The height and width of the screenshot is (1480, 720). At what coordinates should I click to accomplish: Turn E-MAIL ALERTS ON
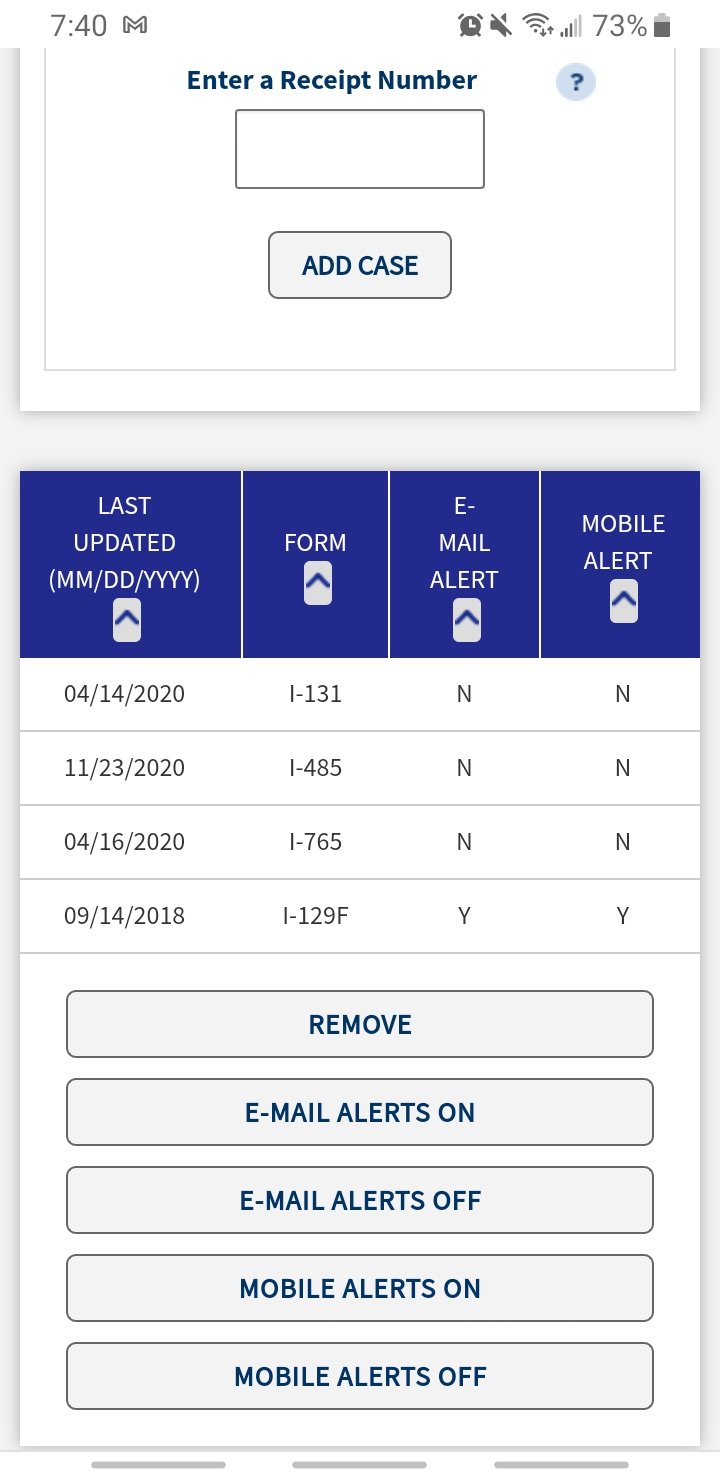[360, 1112]
